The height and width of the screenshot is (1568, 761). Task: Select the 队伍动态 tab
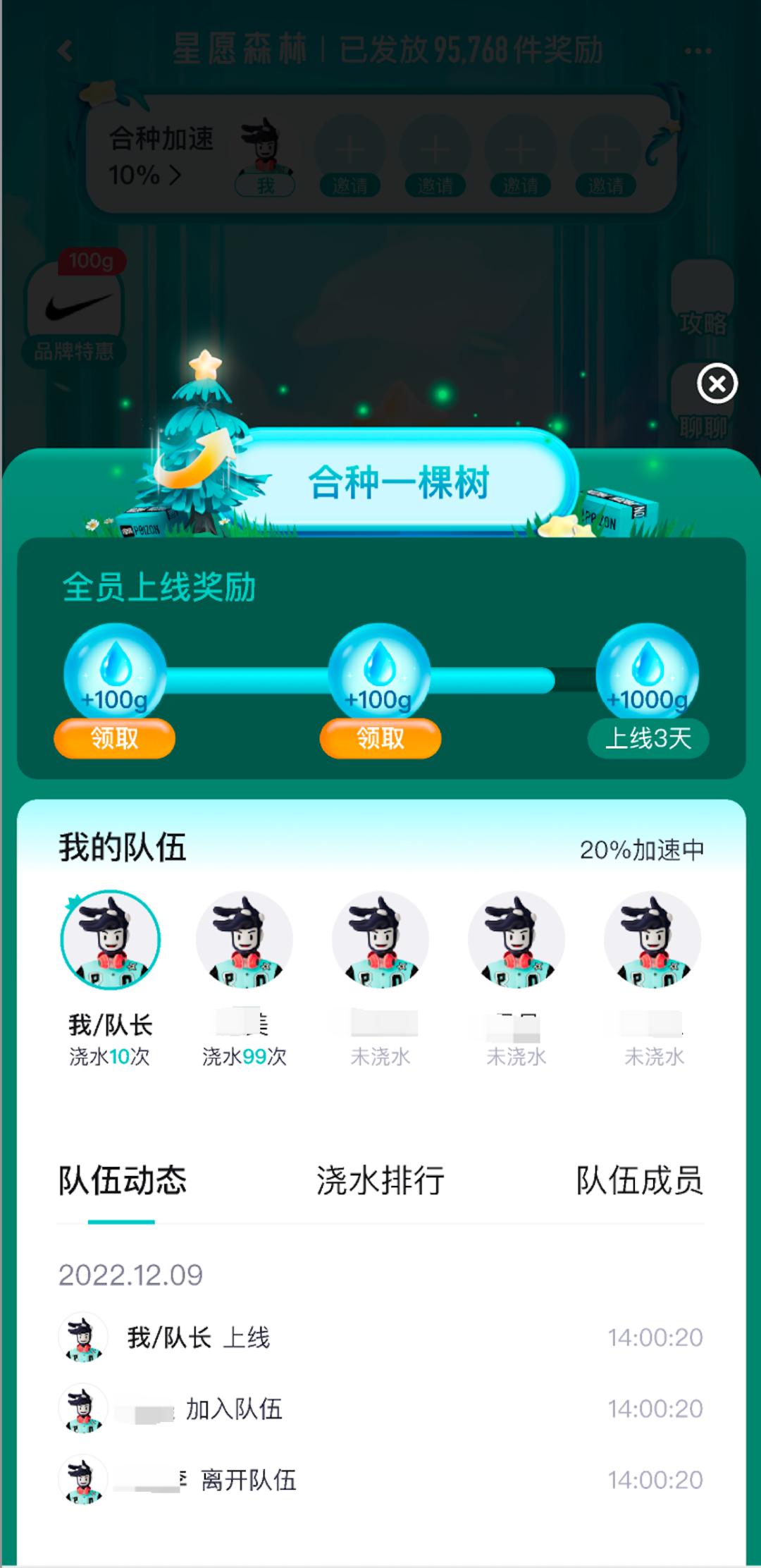point(122,1180)
